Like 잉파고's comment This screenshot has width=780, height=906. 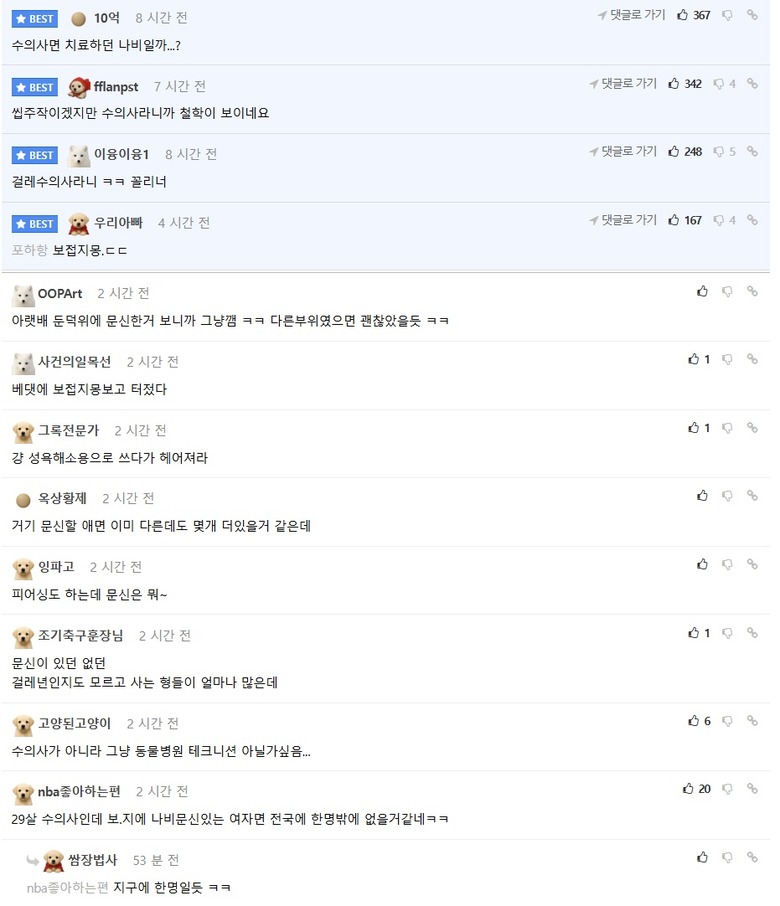click(x=702, y=565)
